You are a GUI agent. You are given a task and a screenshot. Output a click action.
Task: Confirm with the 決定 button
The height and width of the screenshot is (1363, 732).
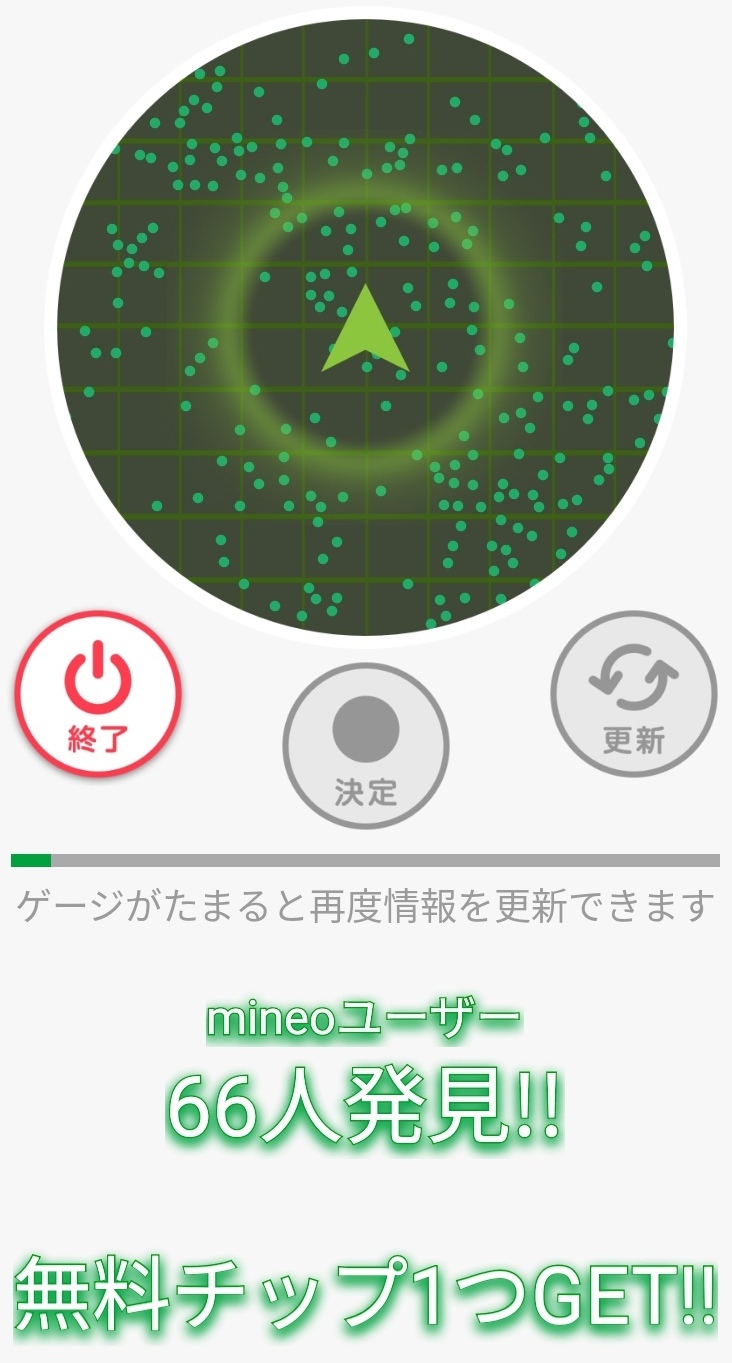tap(366, 745)
